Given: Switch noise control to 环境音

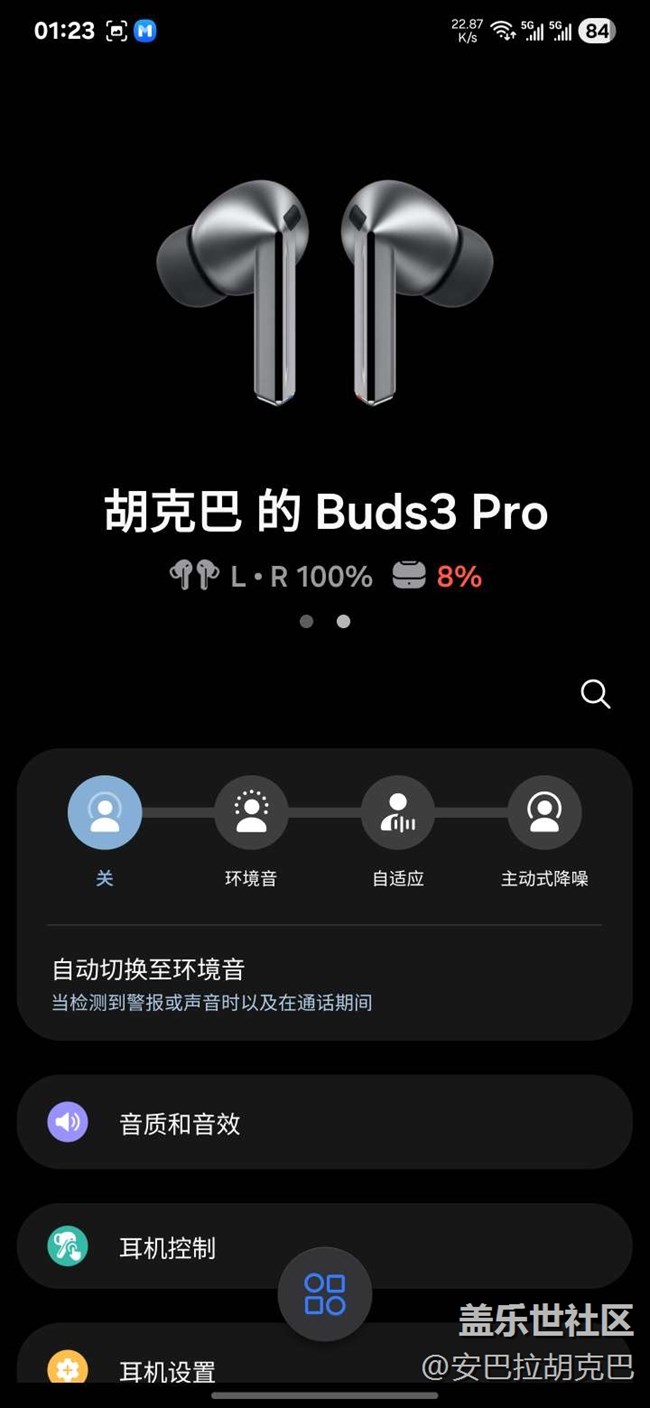Looking at the screenshot, I should click(251, 812).
